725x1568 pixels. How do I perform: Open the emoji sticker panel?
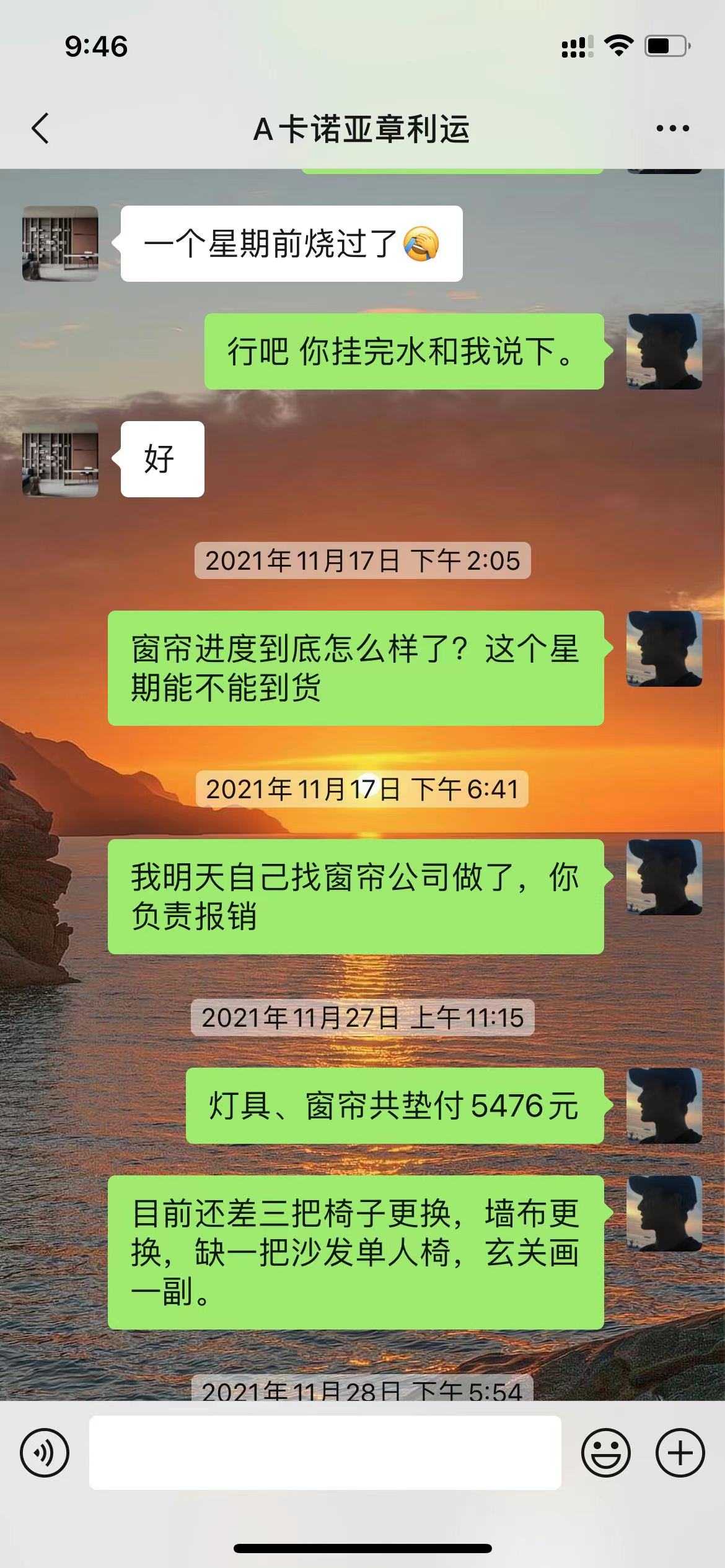point(605,1452)
